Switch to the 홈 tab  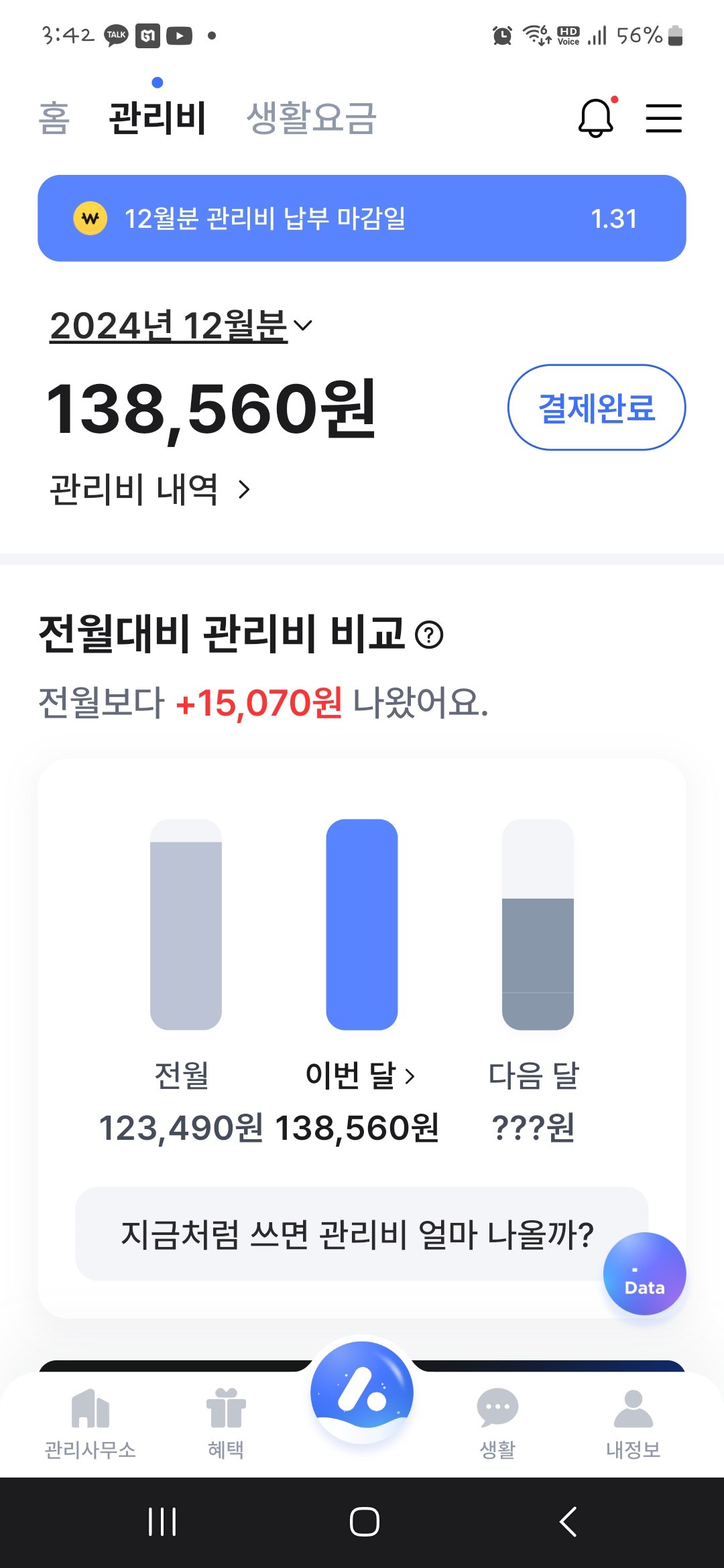coord(54,119)
